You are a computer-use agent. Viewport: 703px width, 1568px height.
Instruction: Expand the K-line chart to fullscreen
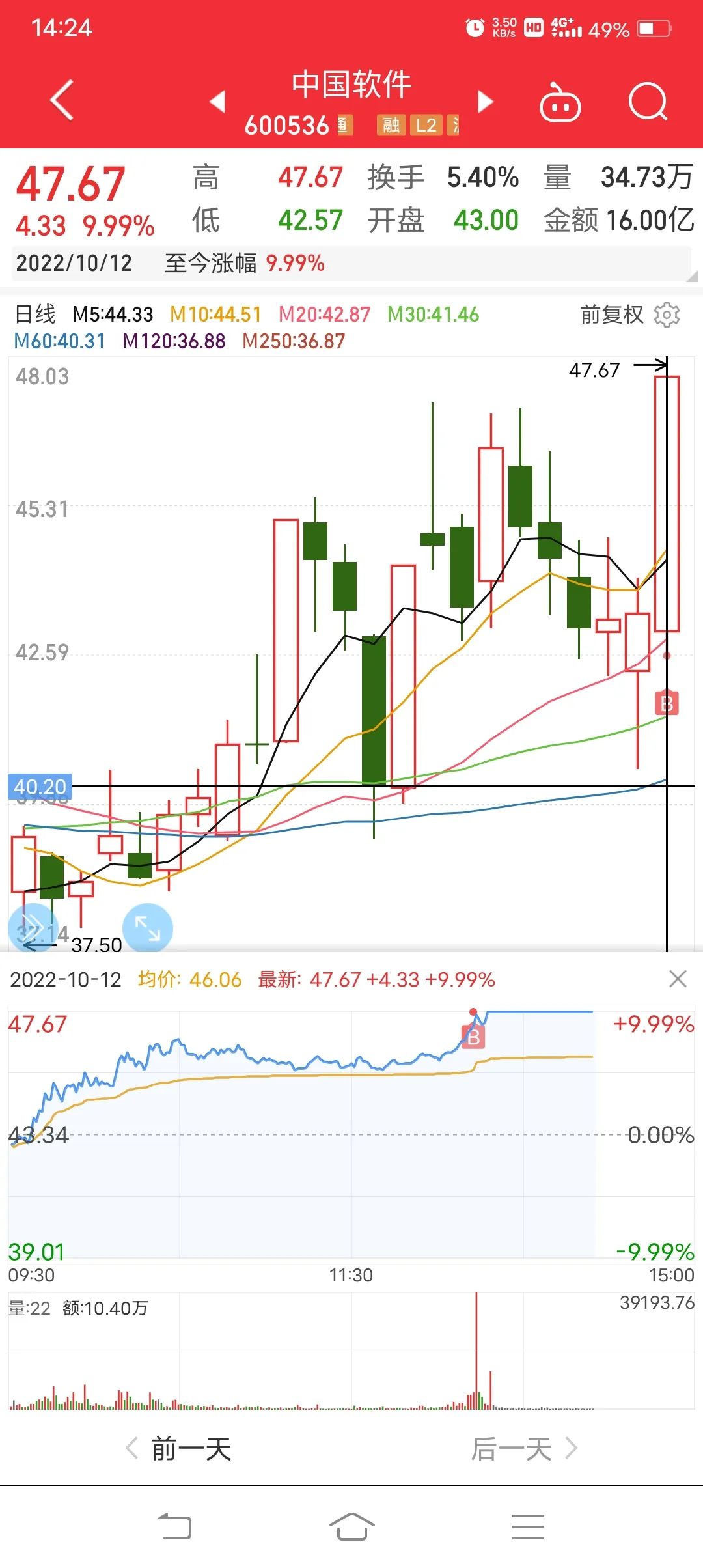[x=148, y=928]
